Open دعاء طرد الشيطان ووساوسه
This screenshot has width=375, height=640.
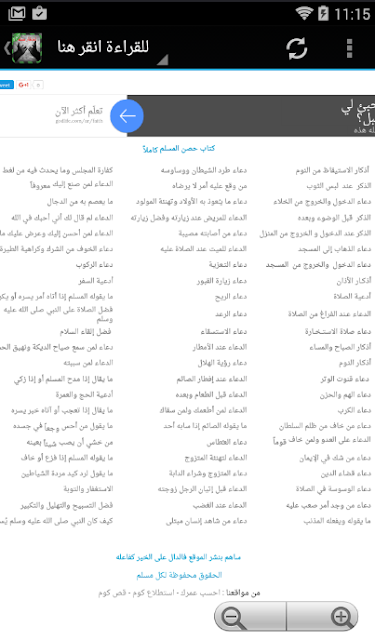[204, 170]
